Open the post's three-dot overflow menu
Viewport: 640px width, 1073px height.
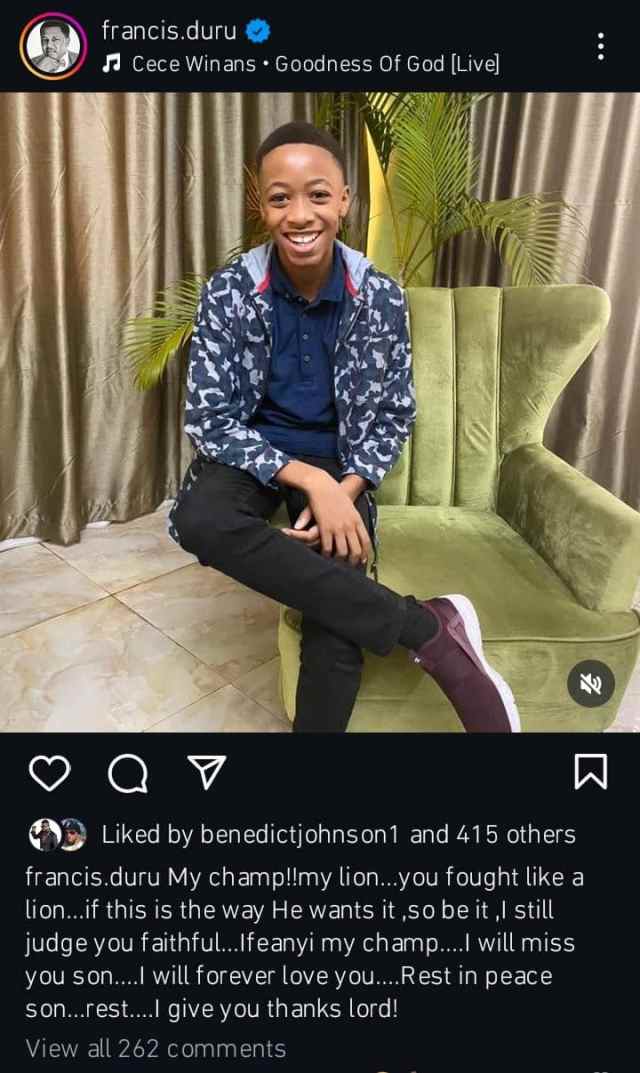(x=600, y=46)
